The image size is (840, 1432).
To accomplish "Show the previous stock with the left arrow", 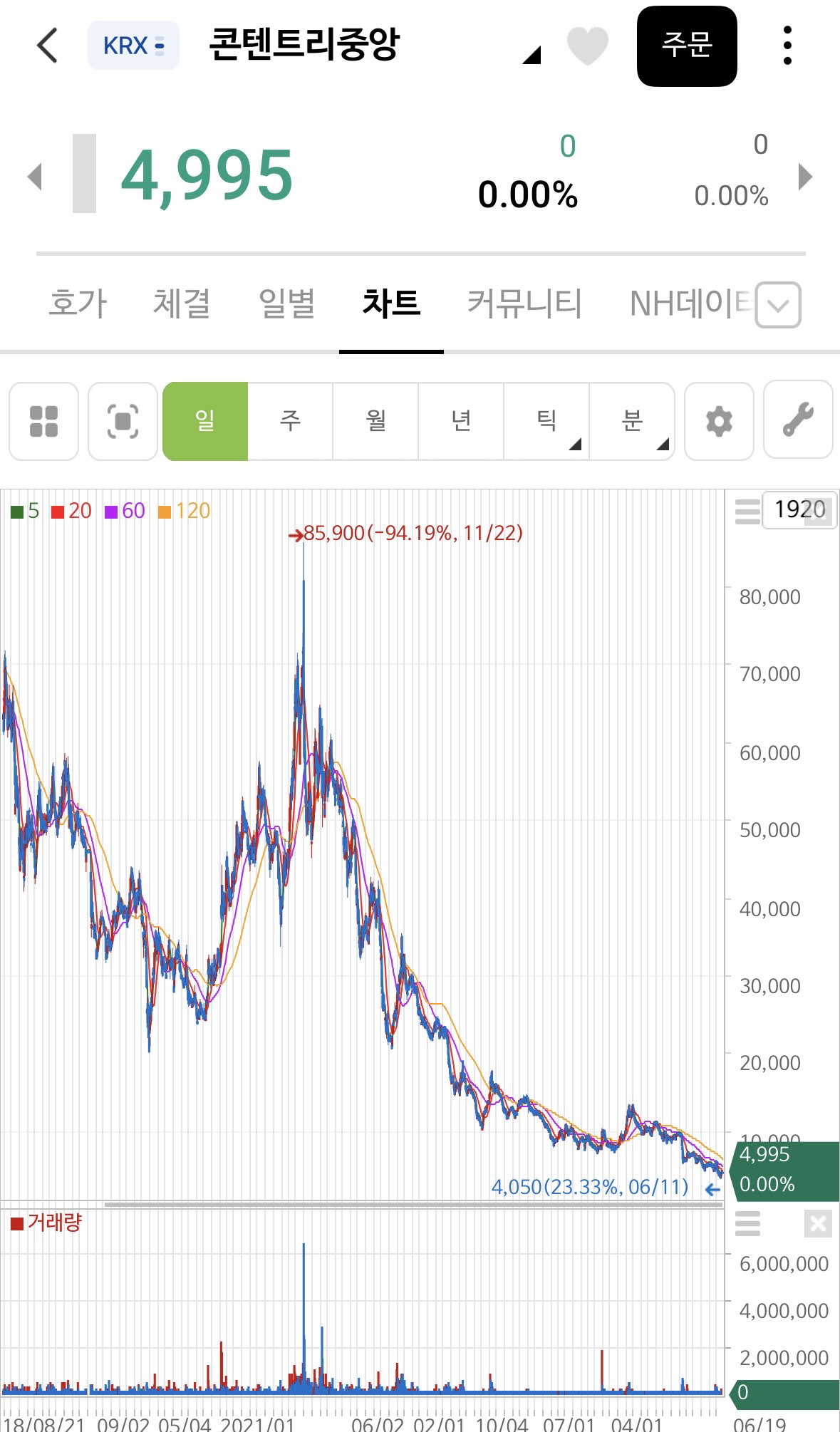I will [34, 176].
